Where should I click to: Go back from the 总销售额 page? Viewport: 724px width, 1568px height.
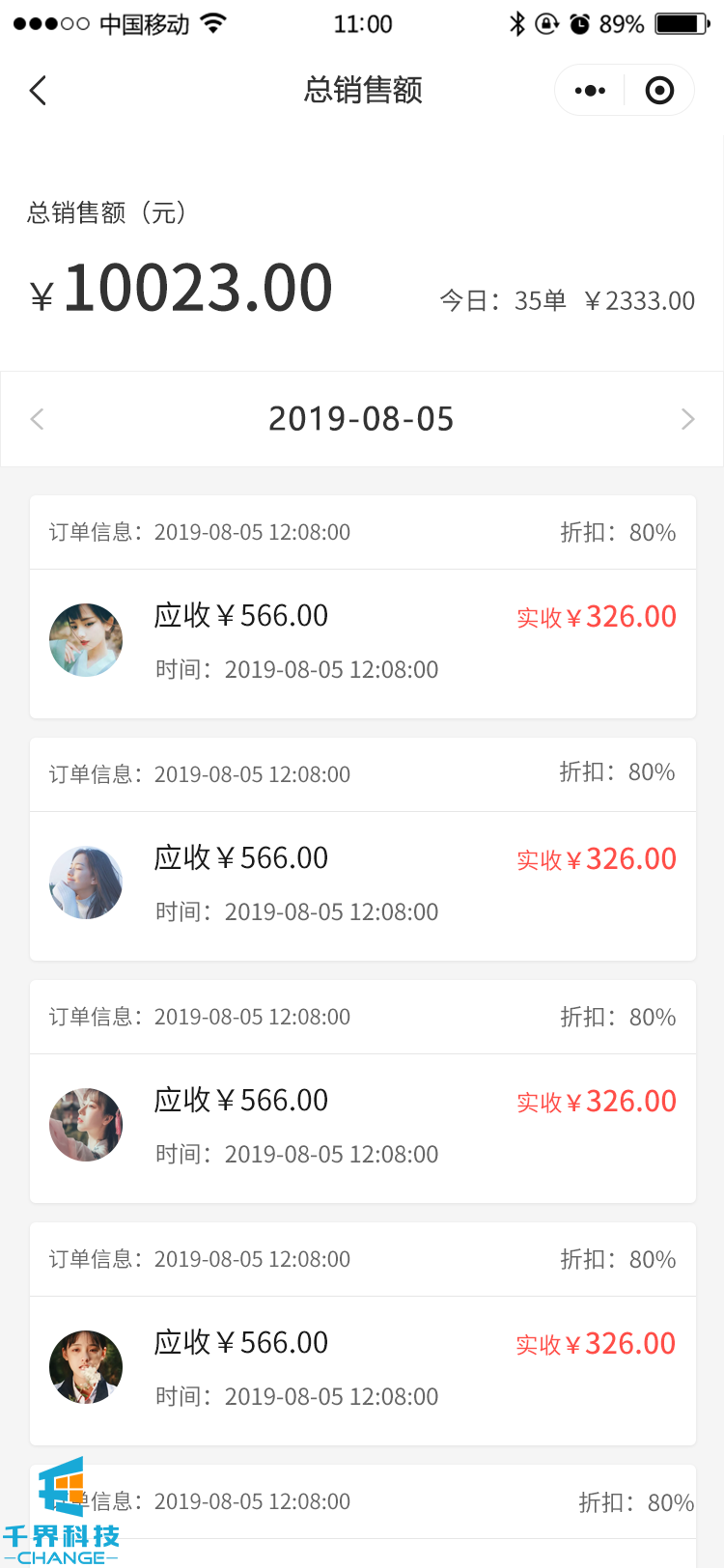39,91
